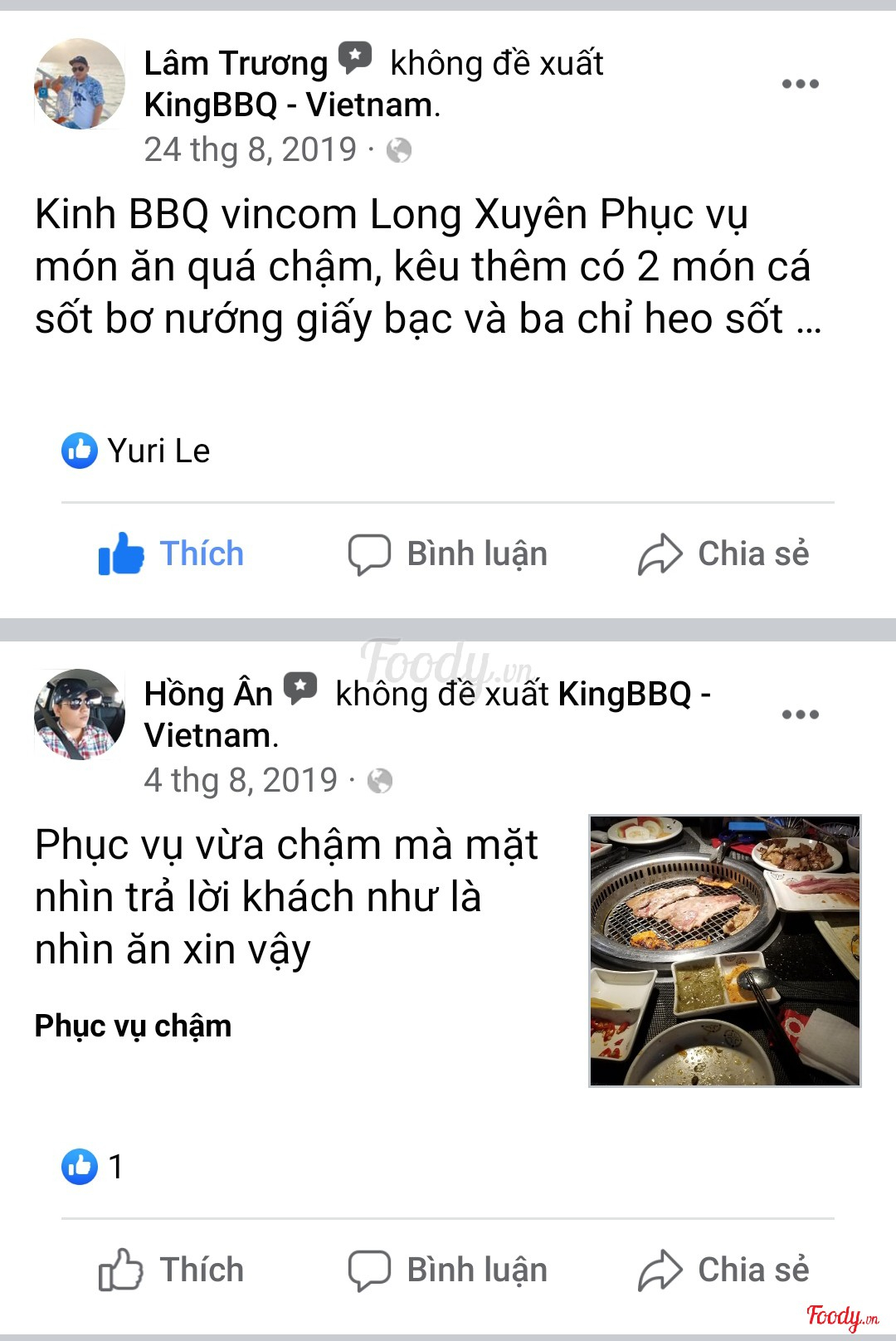Expand Lâm Trương's truncated review text

808,320
